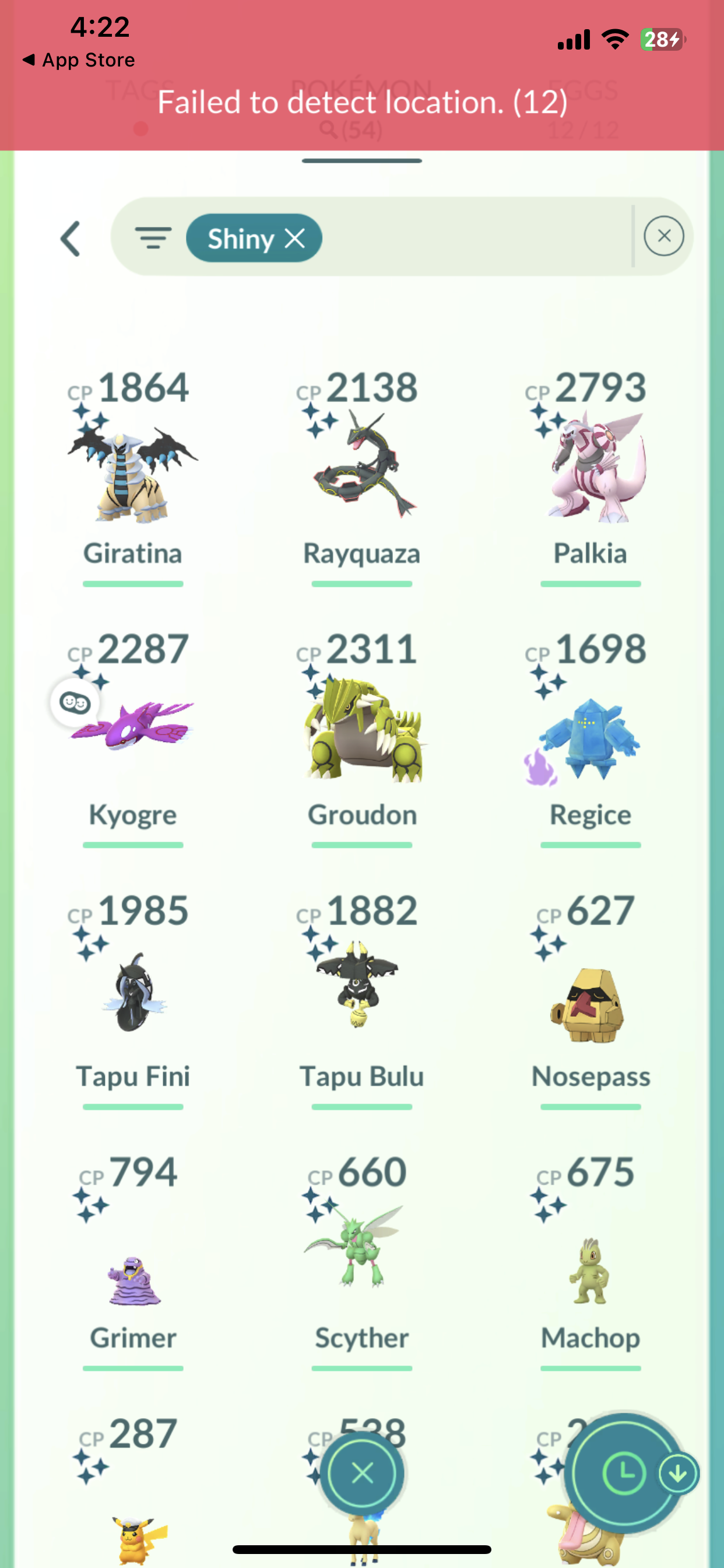Return to App Store
This screenshot has height=1568, width=724.
point(79,60)
